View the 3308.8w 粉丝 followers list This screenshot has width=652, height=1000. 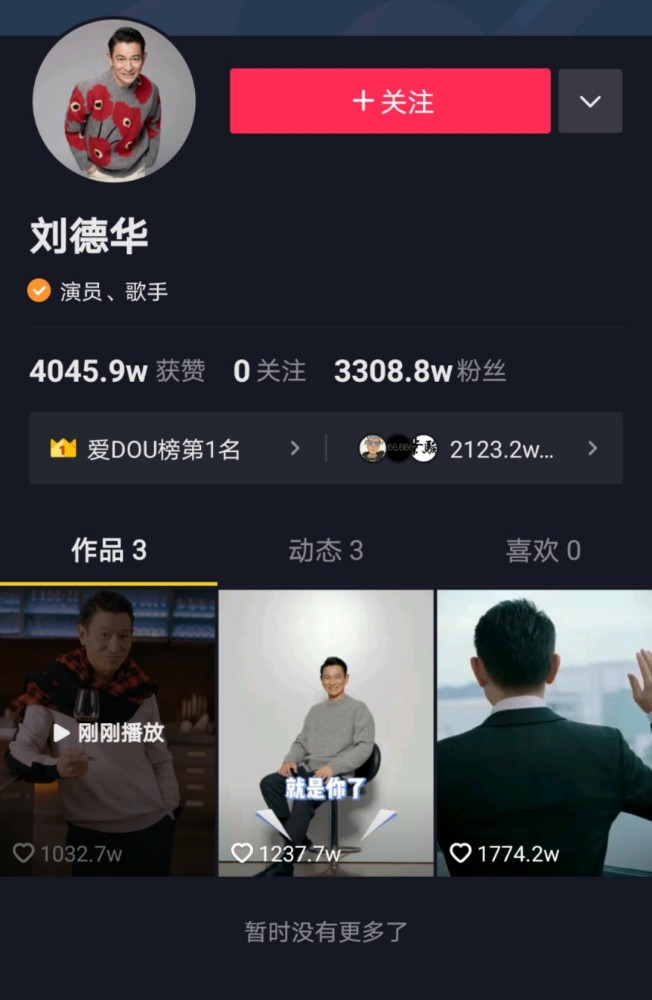[x=420, y=372]
